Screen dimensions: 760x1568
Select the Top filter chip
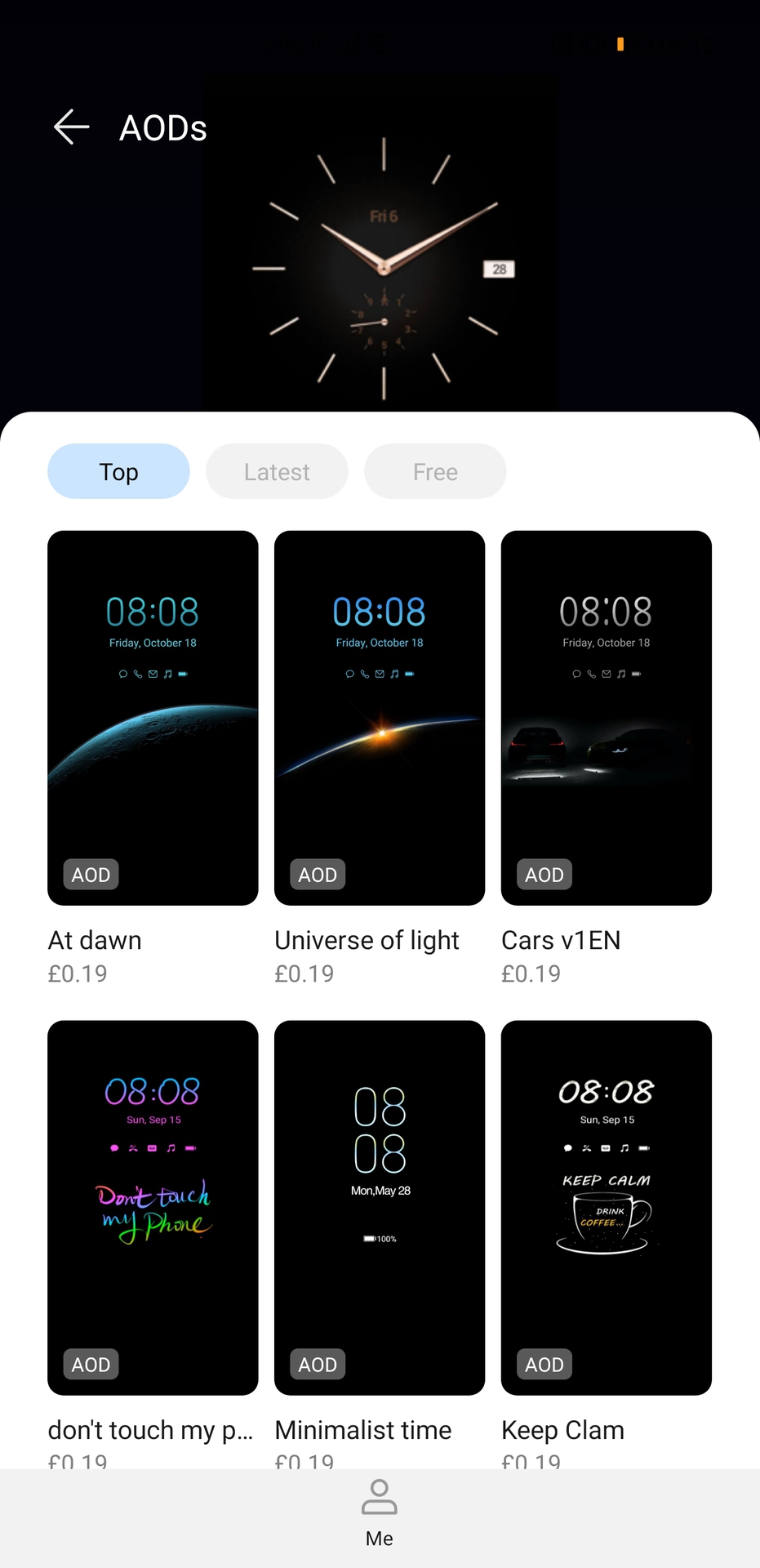click(x=118, y=471)
